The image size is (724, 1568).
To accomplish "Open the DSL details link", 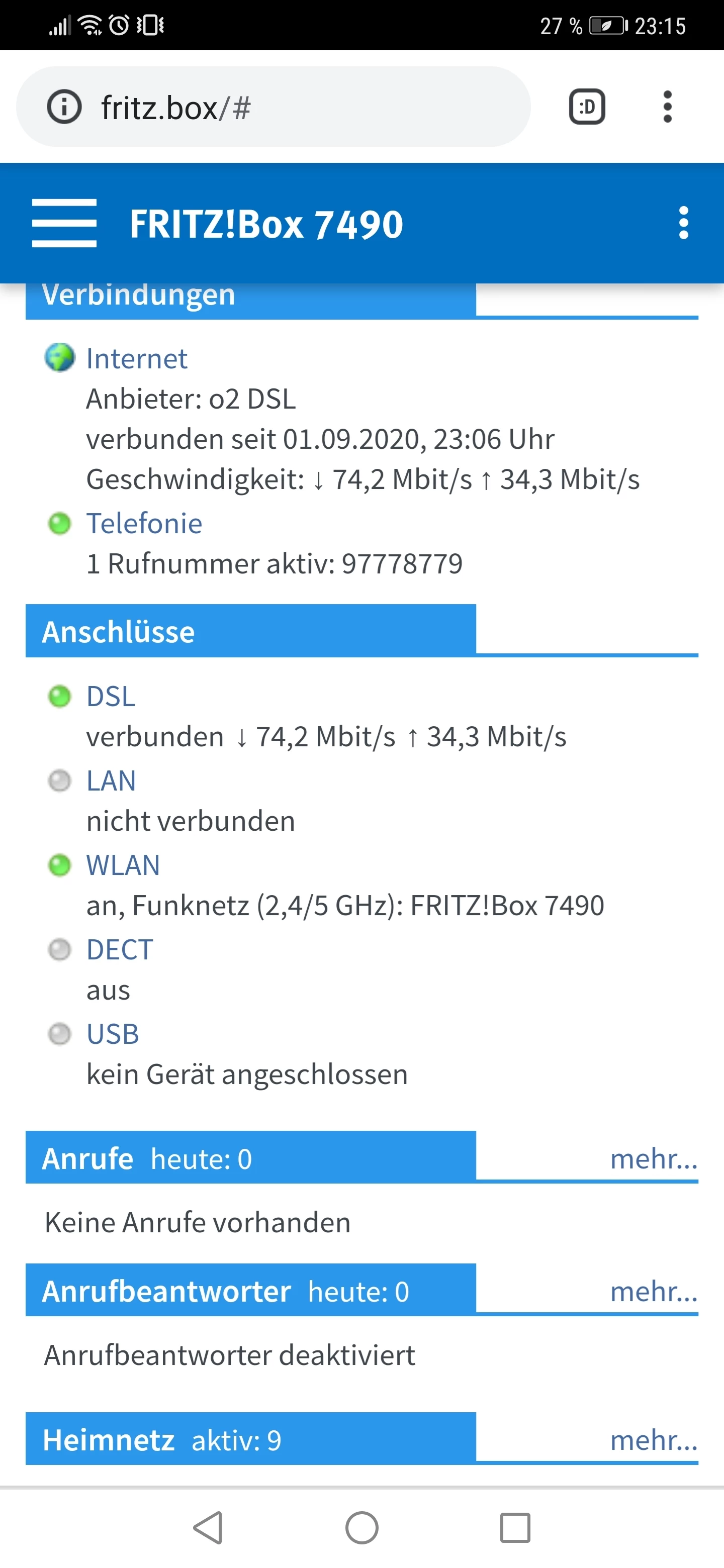I will click(x=110, y=697).
